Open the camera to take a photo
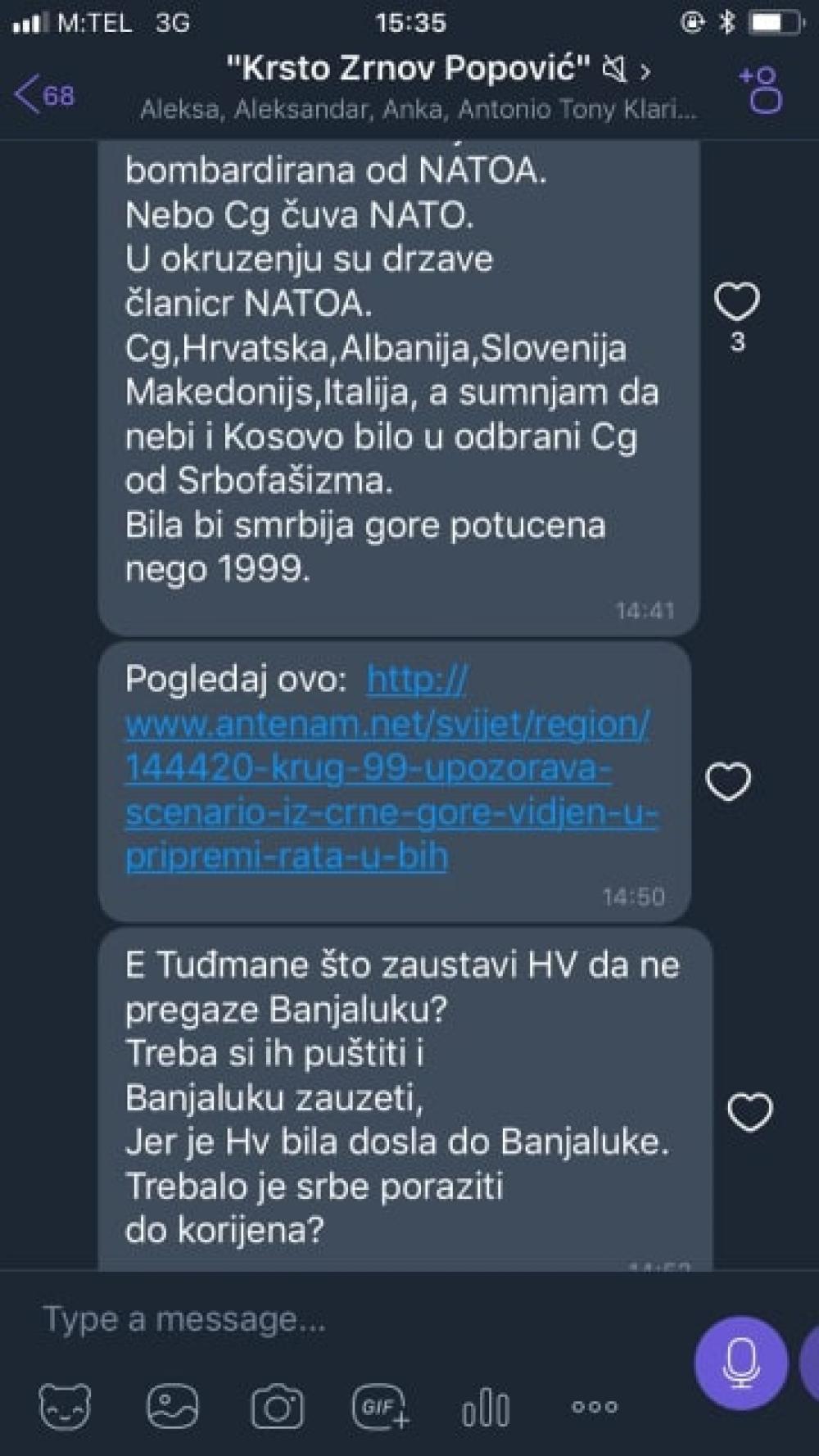The image size is (819, 1456). [277, 1407]
